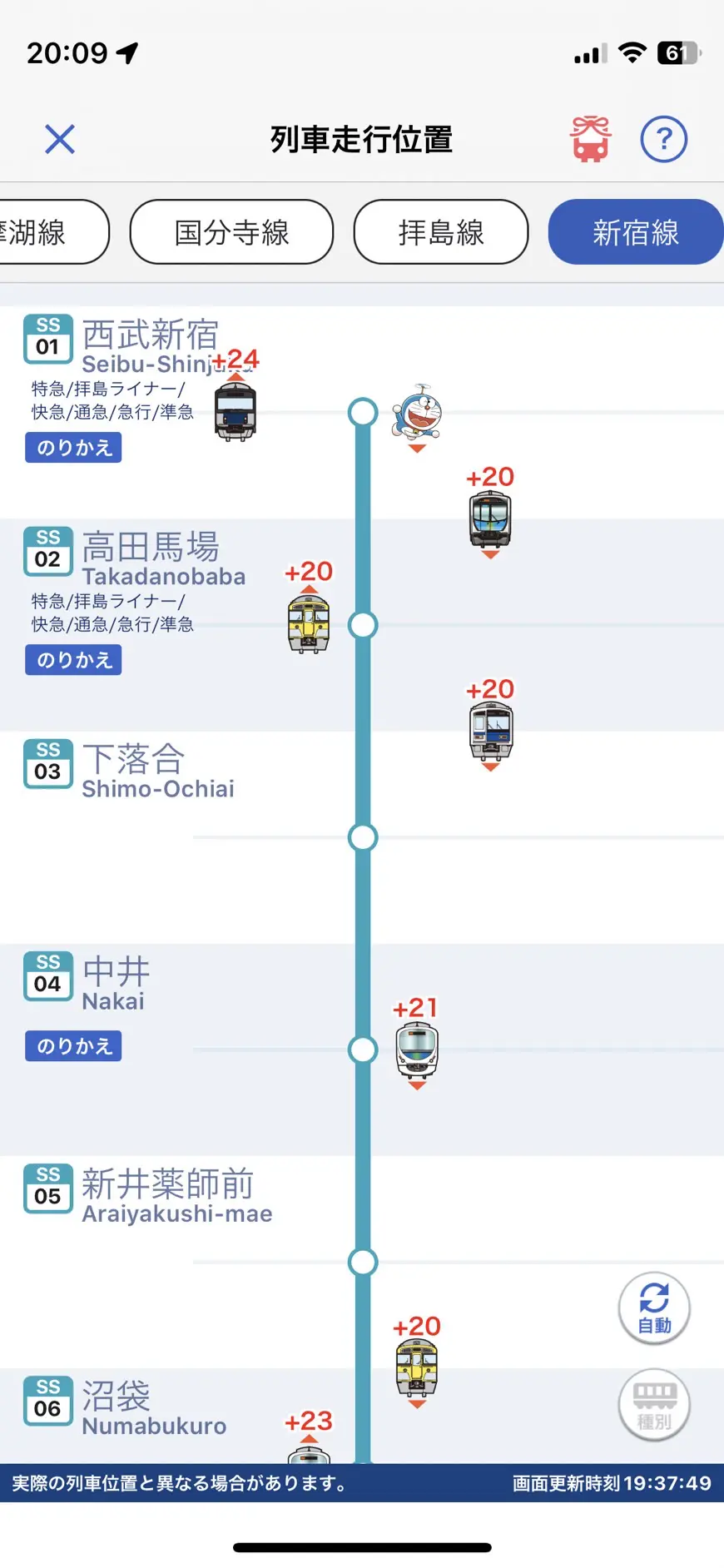Show transfers at Takadanobaba station
Viewport: 724px width, 1568px height.
pyautogui.click(x=73, y=660)
